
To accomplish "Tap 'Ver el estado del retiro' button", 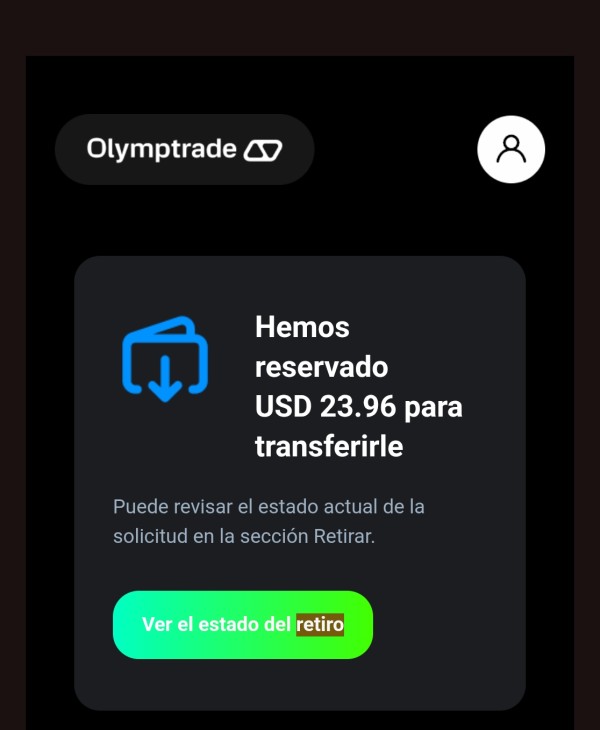I will (x=243, y=625).
